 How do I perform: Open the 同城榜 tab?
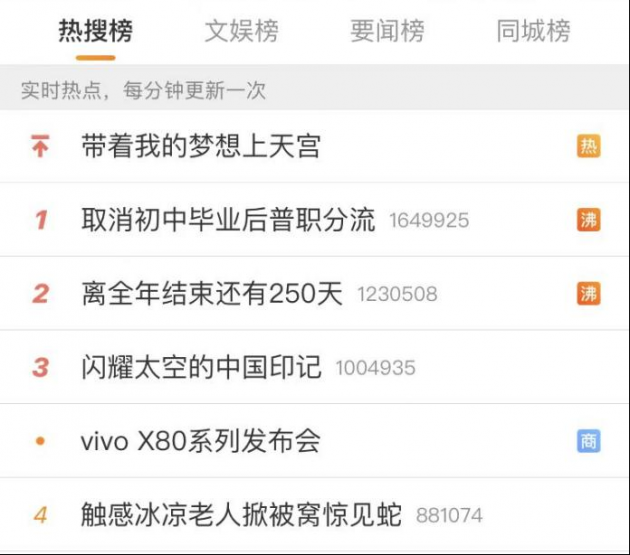click(x=533, y=31)
